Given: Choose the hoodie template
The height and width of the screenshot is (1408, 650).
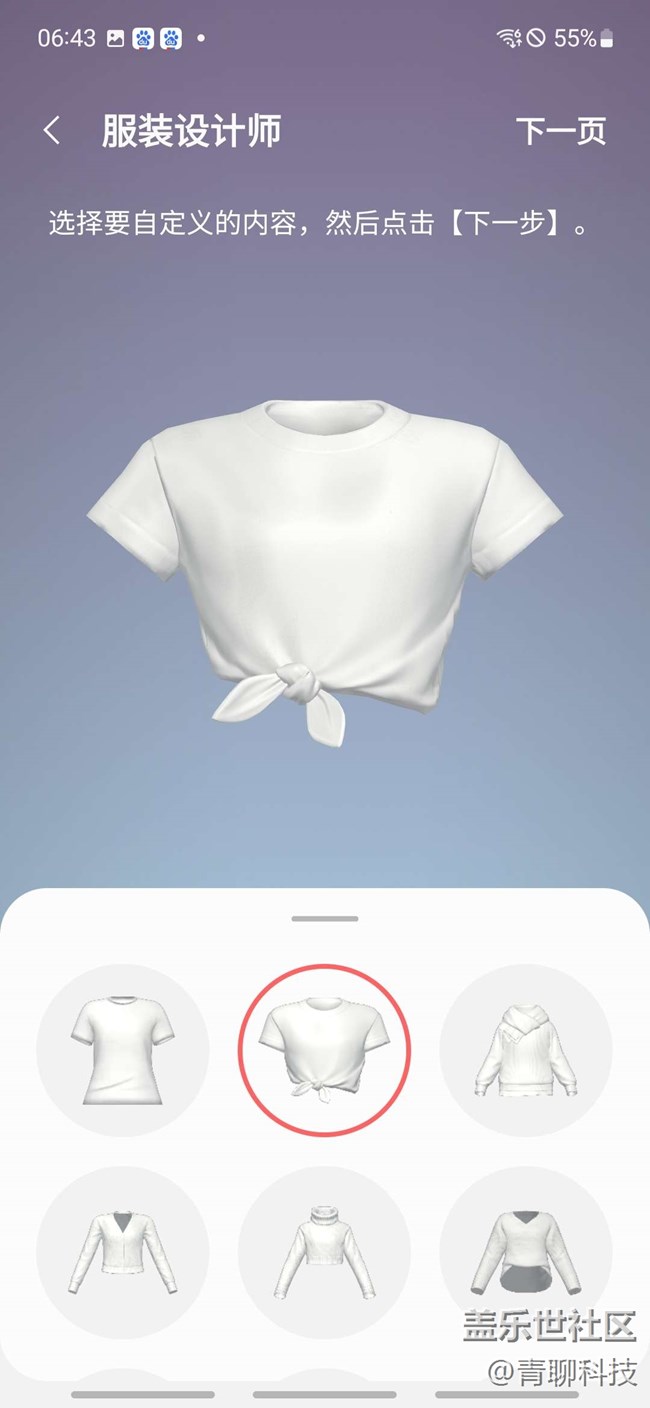Looking at the screenshot, I should coord(526,1050).
